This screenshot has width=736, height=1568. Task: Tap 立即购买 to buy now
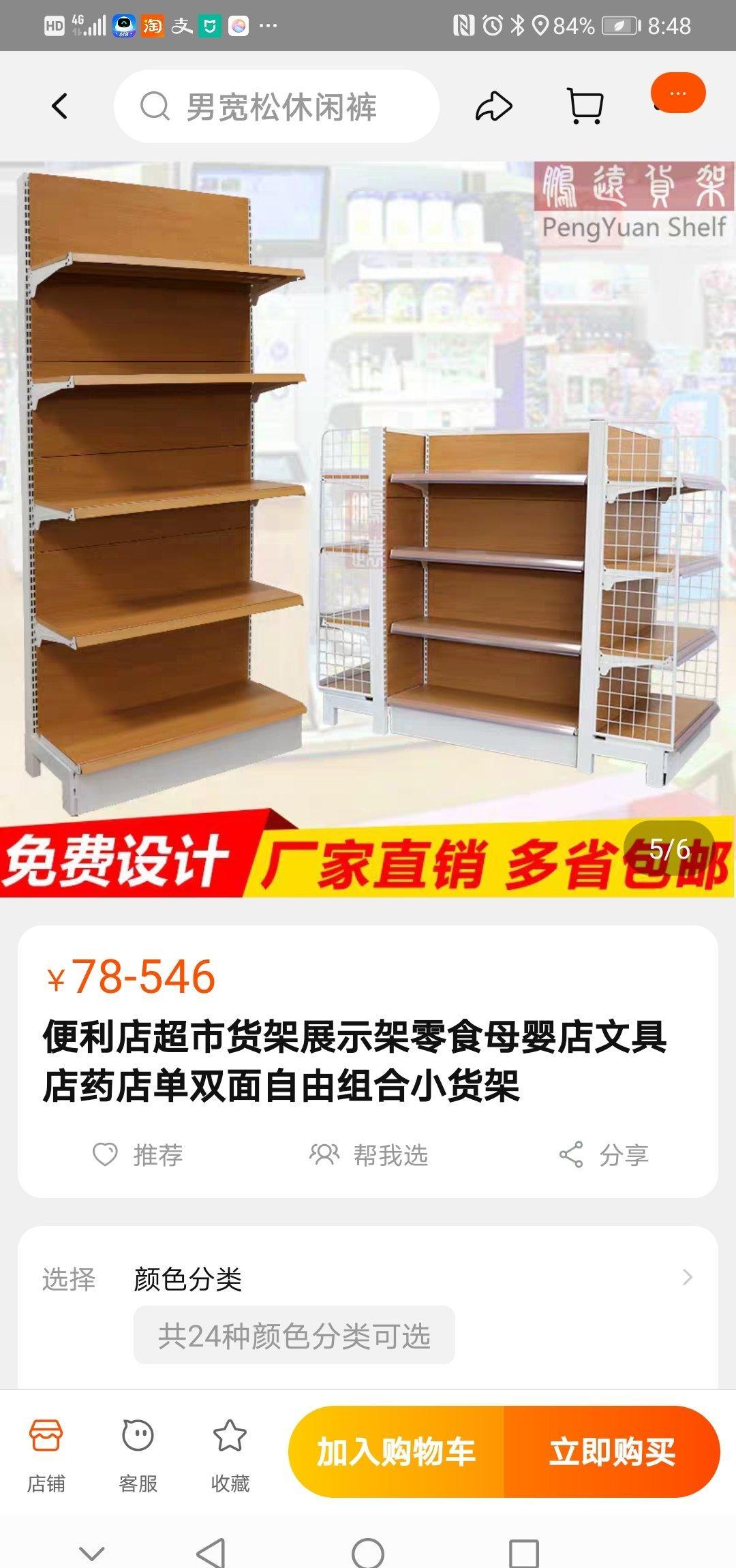(x=612, y=1452)
